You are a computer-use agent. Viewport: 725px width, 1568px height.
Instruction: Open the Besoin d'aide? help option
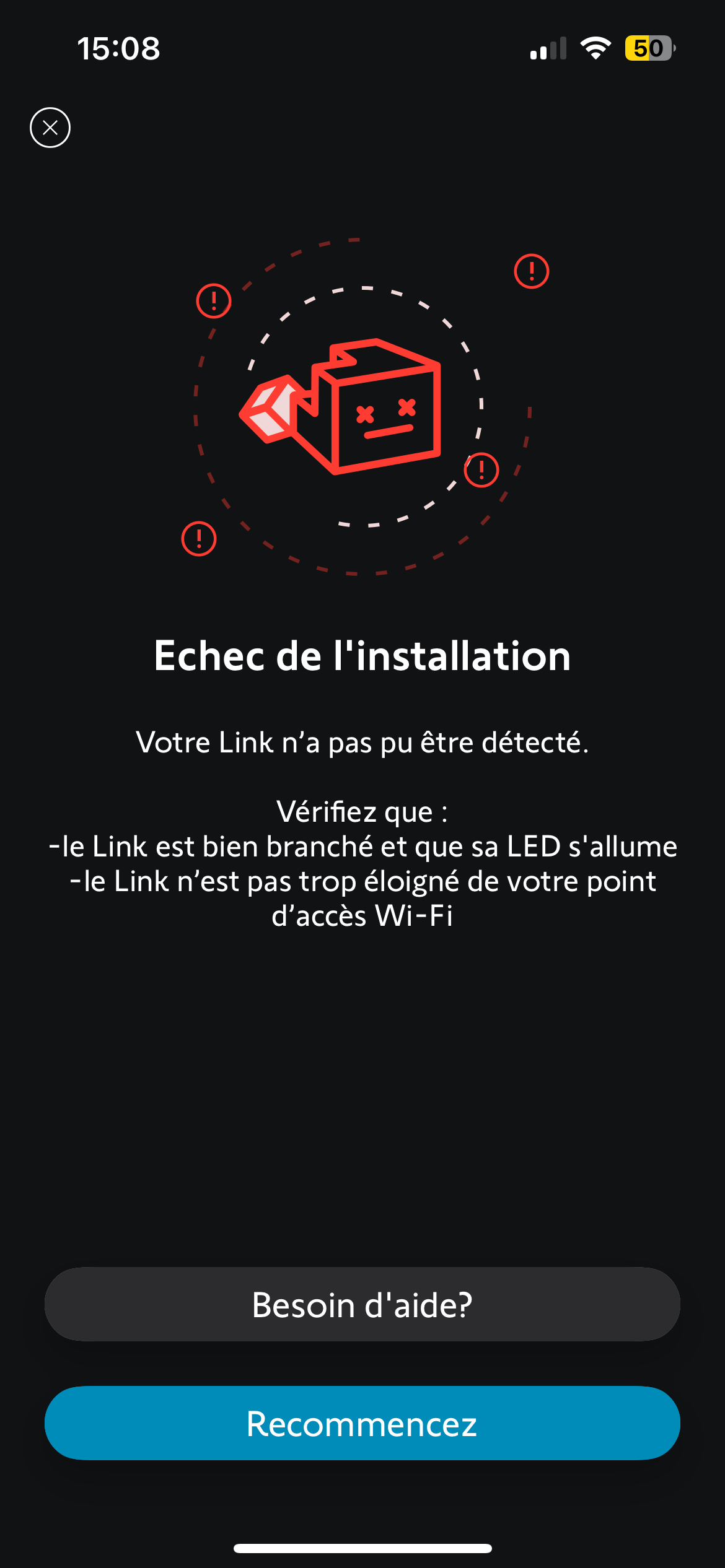(362, 1304)
